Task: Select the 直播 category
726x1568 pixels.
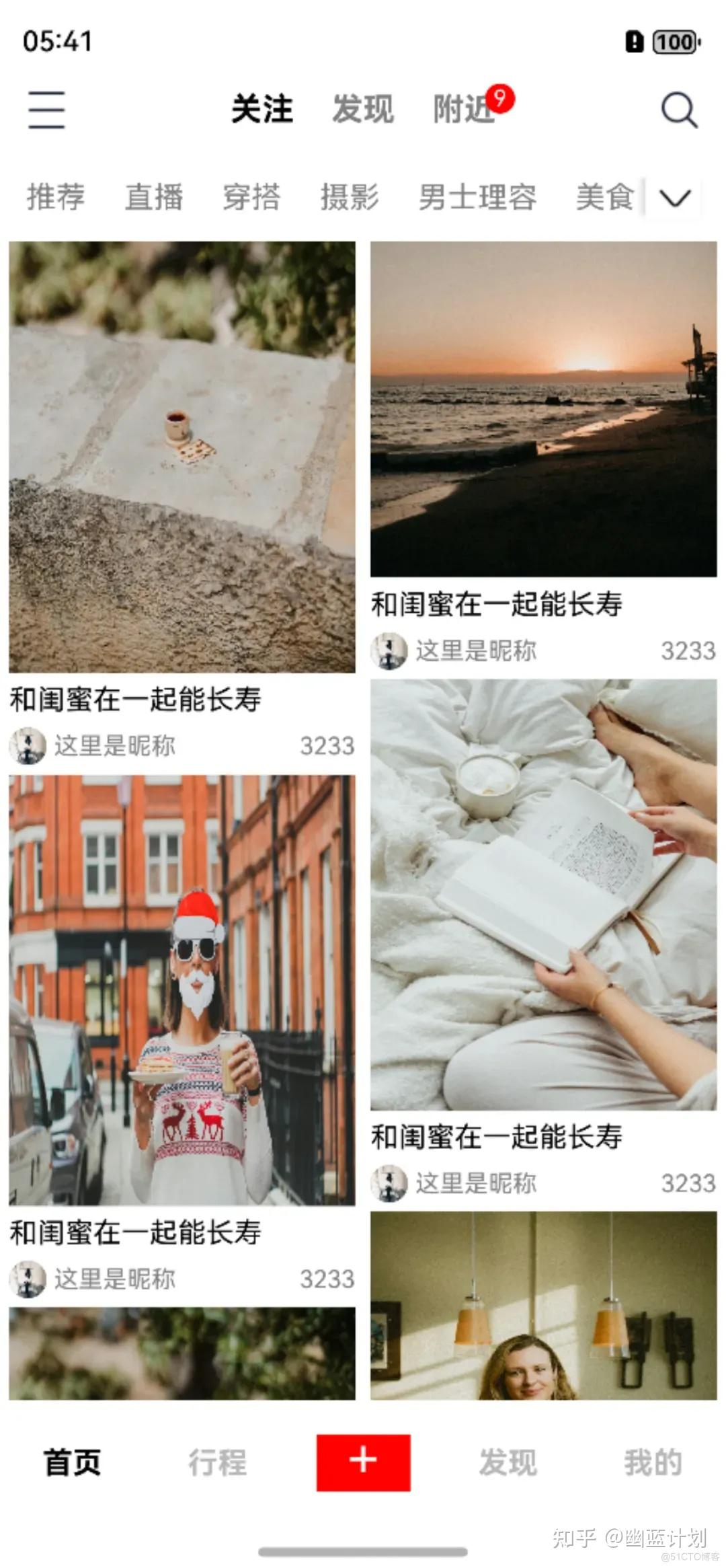Action: (154, 197)
